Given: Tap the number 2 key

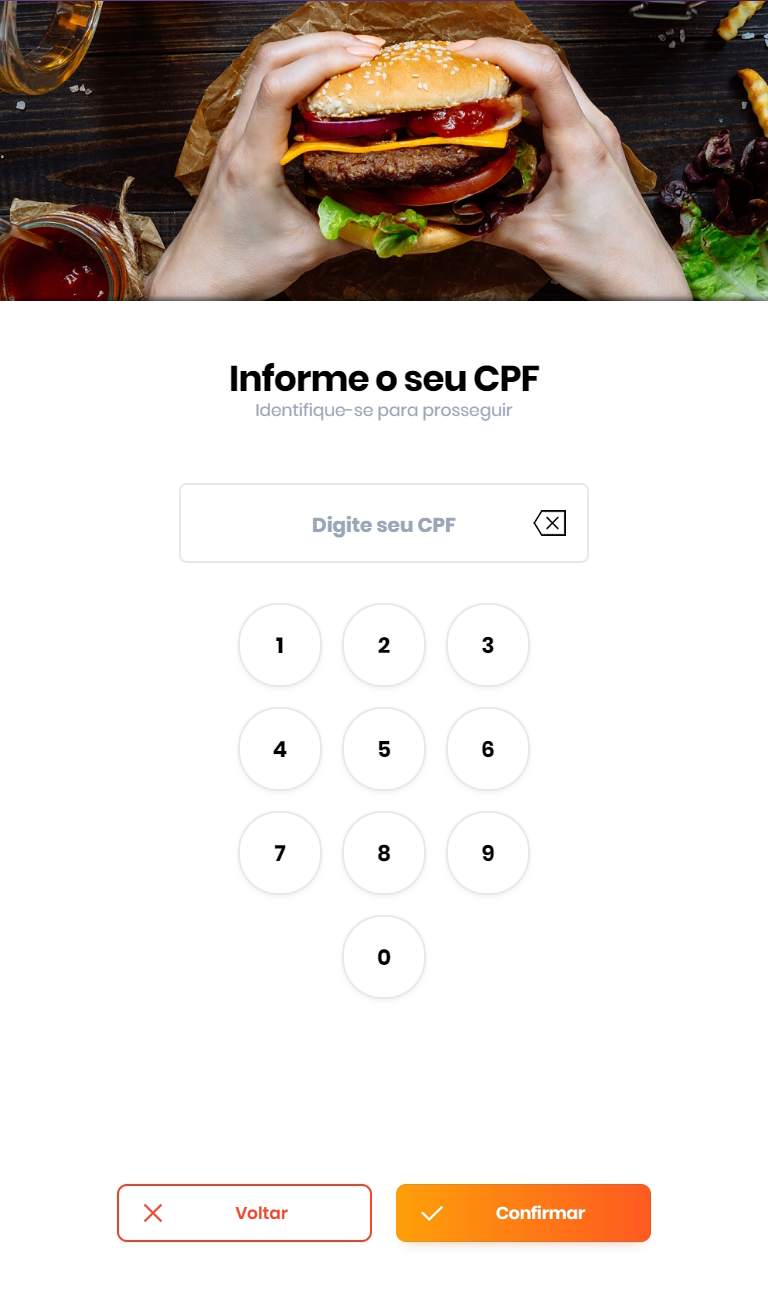Looking at the screenshot, I should tap(384, 645).
